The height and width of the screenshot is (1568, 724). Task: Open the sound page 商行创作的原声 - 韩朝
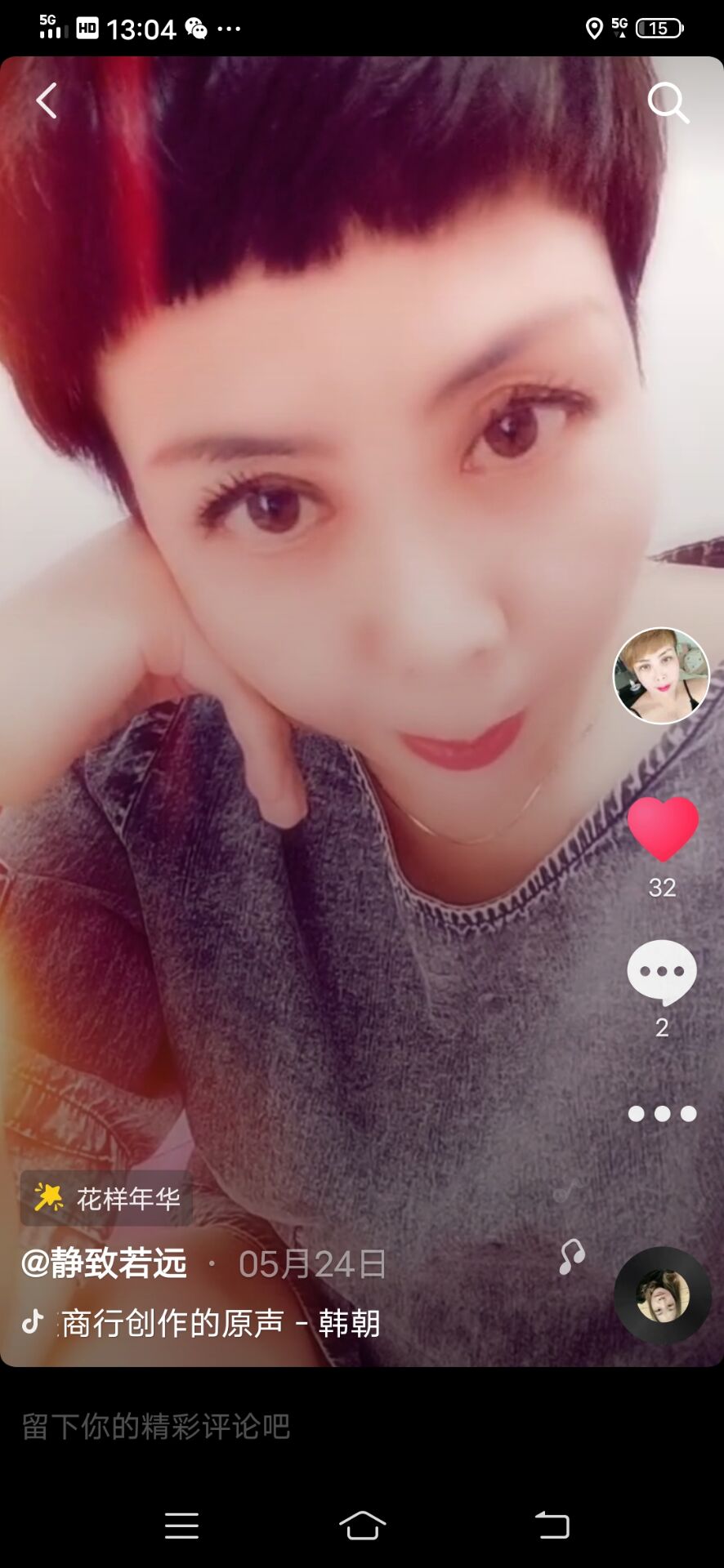217,1323
